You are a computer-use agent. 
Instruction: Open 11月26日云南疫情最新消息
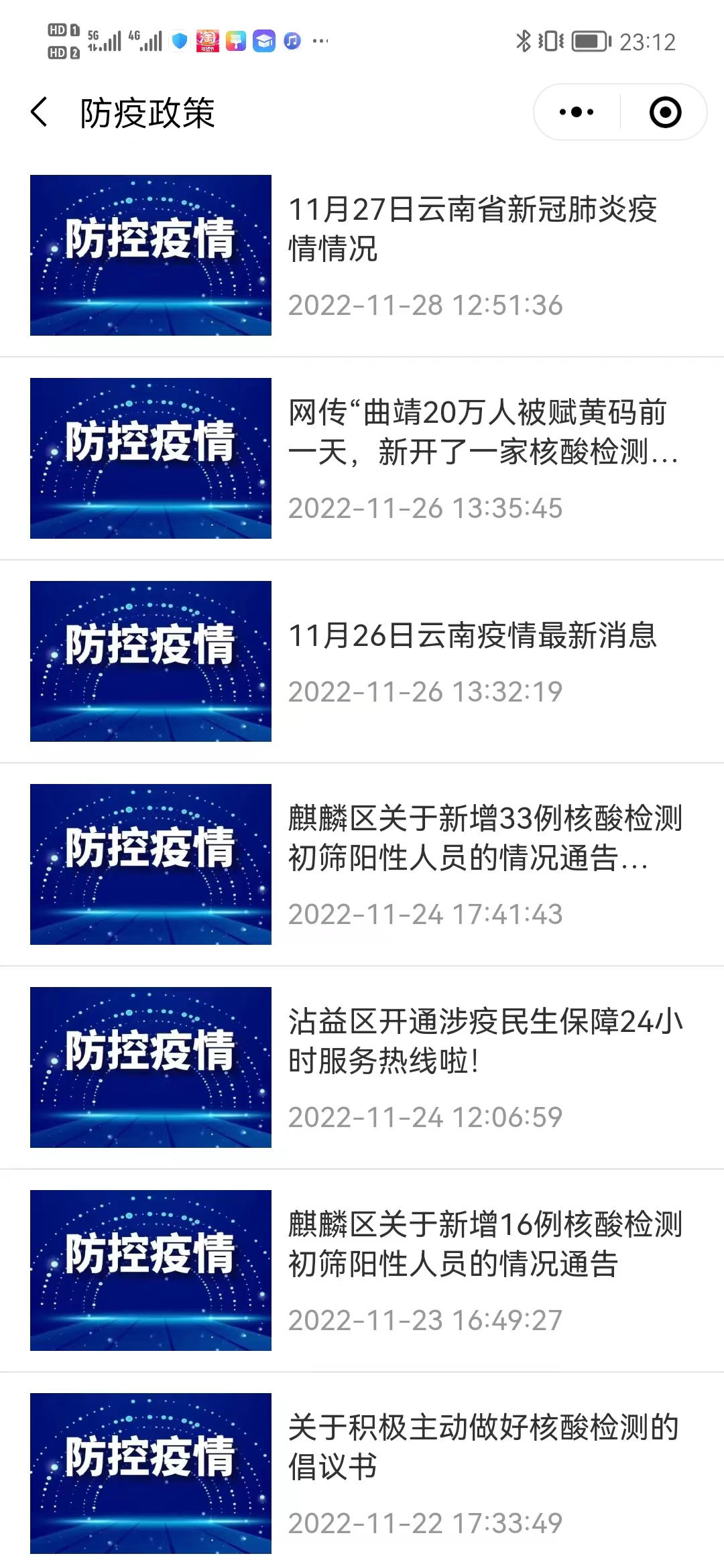click(x=472, y=635)
